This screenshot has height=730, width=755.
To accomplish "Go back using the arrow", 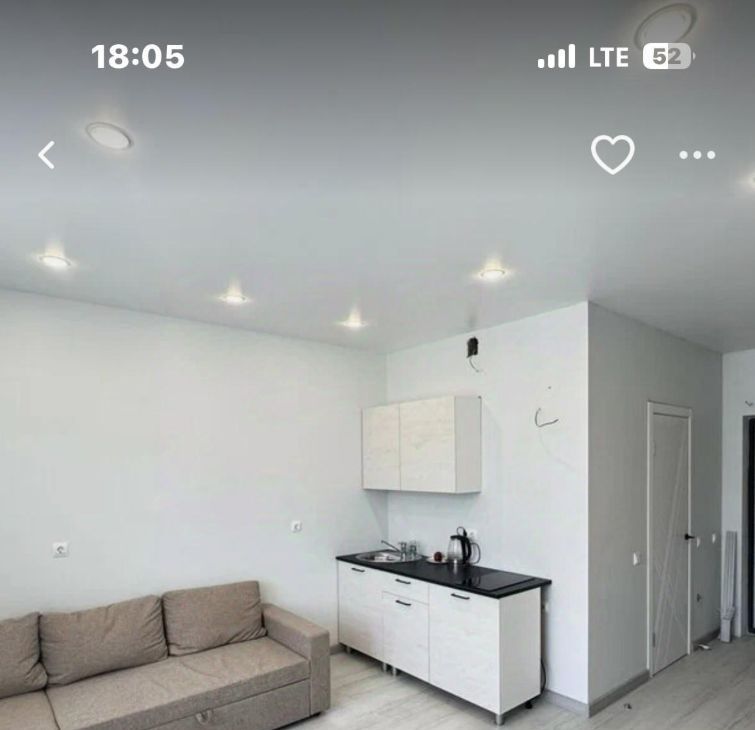I will click(x=46, y=155).
